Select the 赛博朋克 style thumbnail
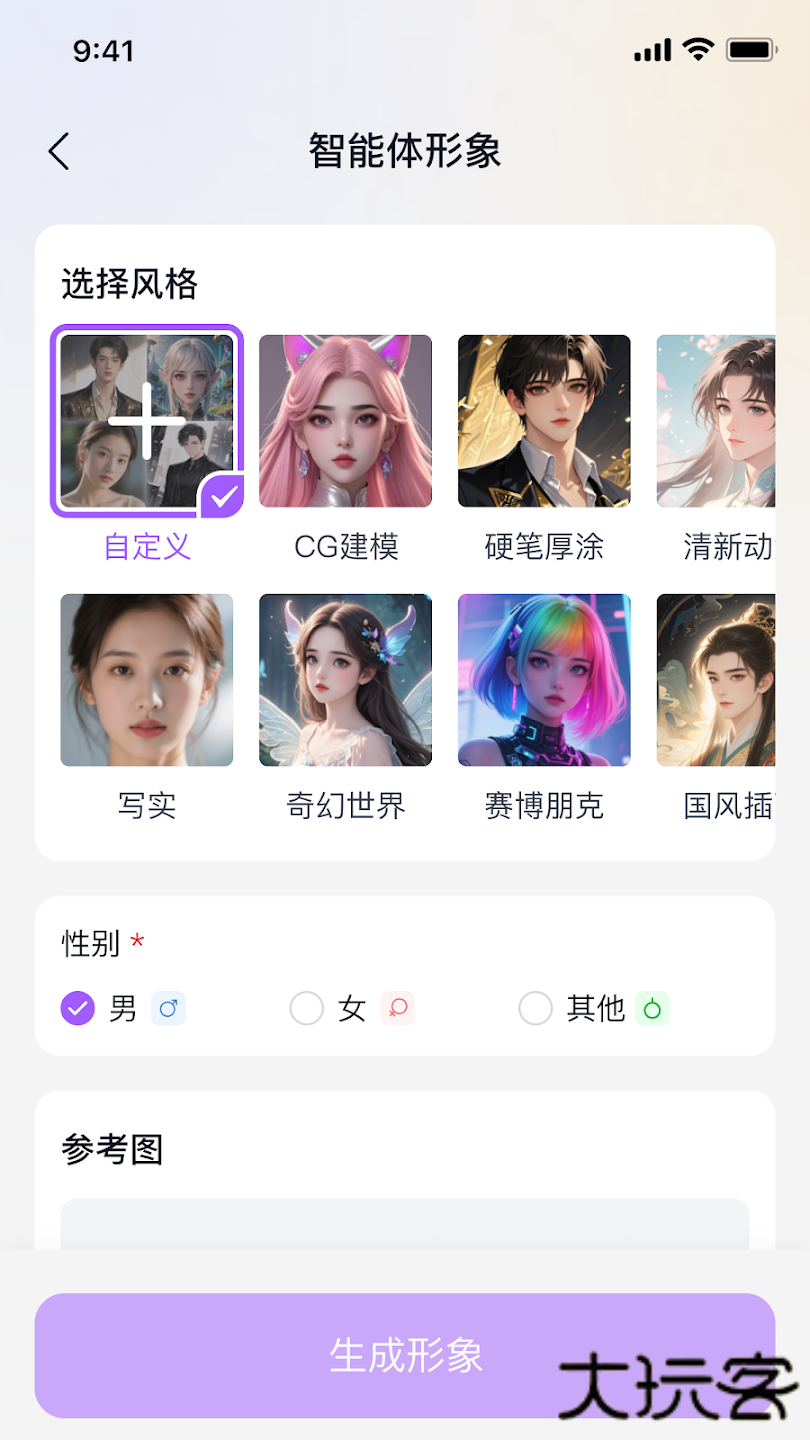 tap(544, 680)
